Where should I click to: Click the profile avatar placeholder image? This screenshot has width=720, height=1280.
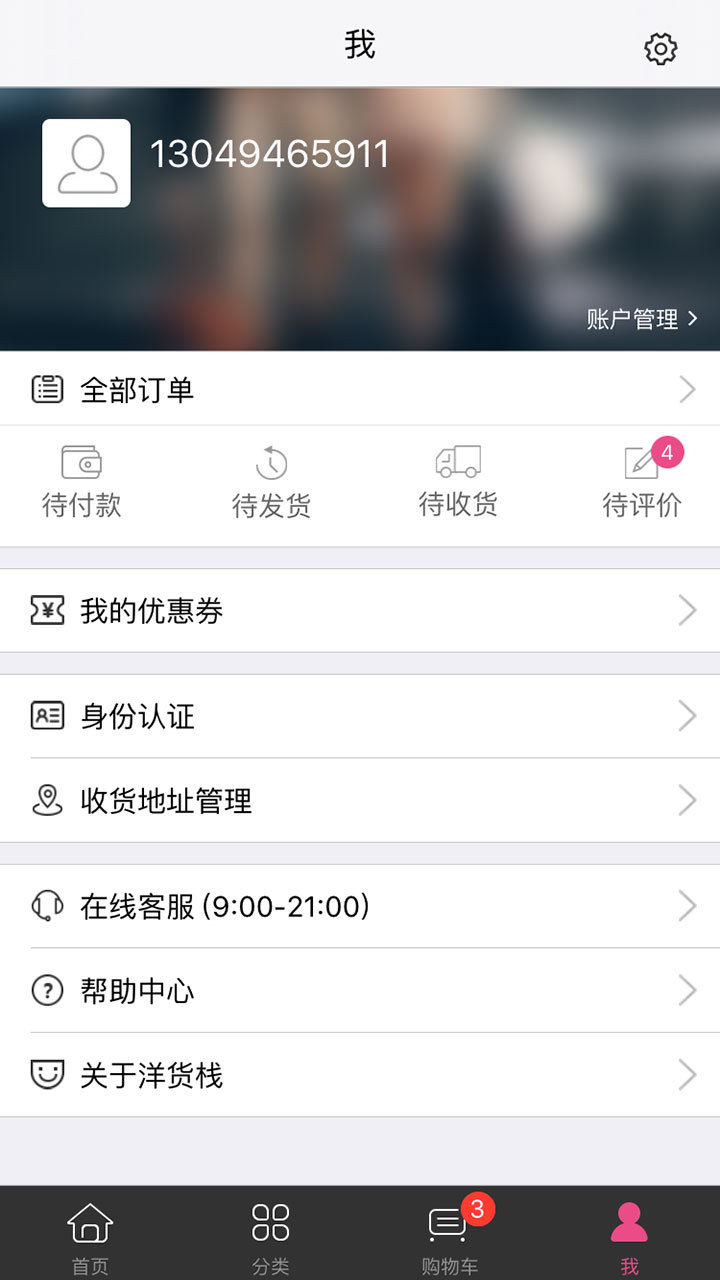tap(86, 163)
